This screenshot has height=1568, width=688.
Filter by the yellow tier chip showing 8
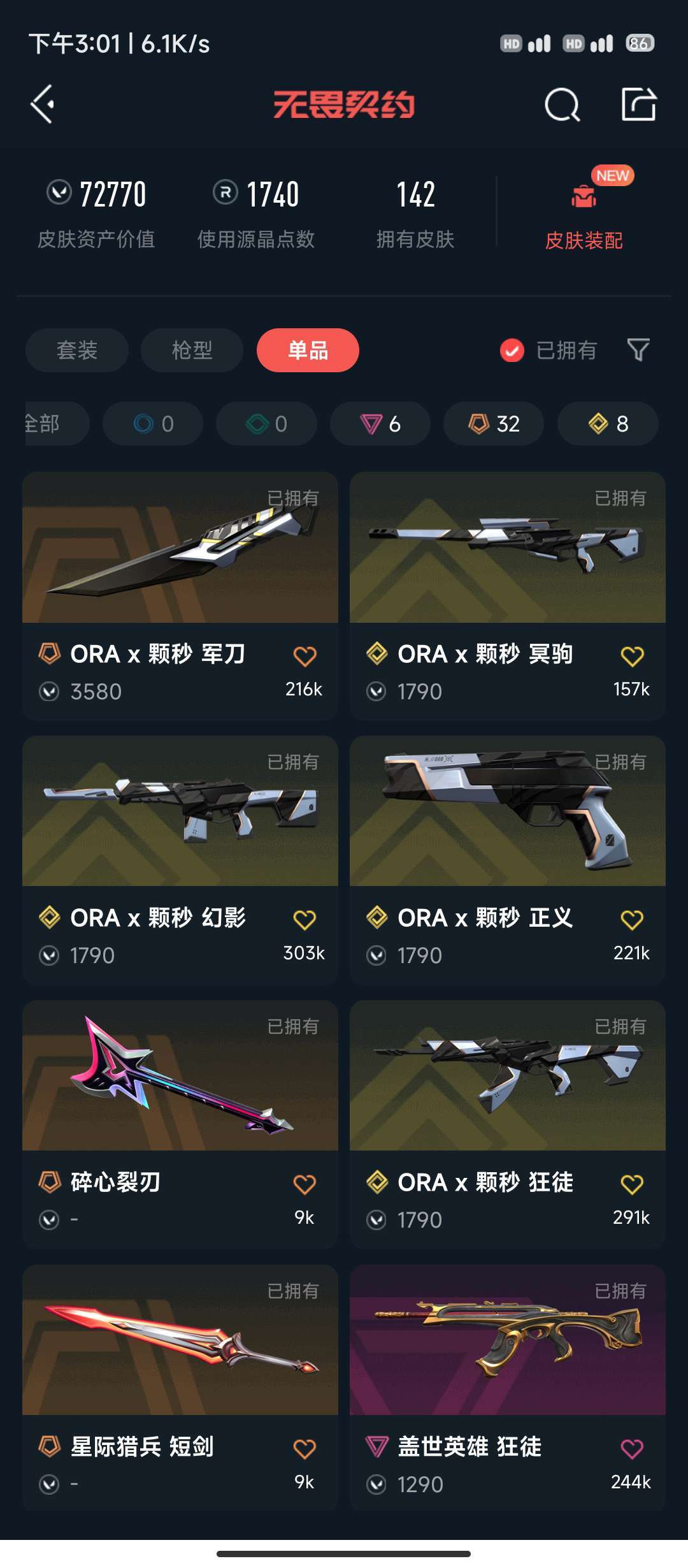608,424
